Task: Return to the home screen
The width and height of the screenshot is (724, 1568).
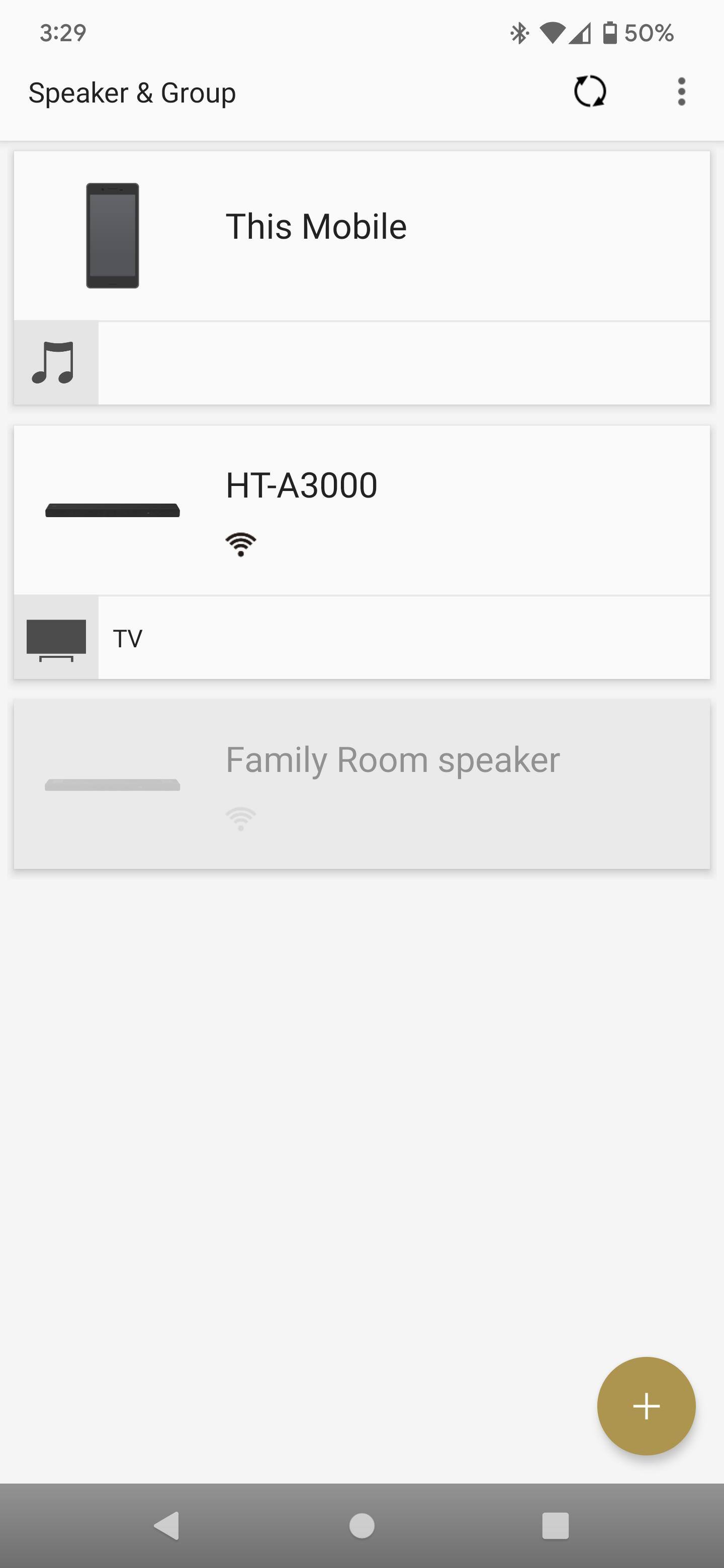Action: (361, 1525)
